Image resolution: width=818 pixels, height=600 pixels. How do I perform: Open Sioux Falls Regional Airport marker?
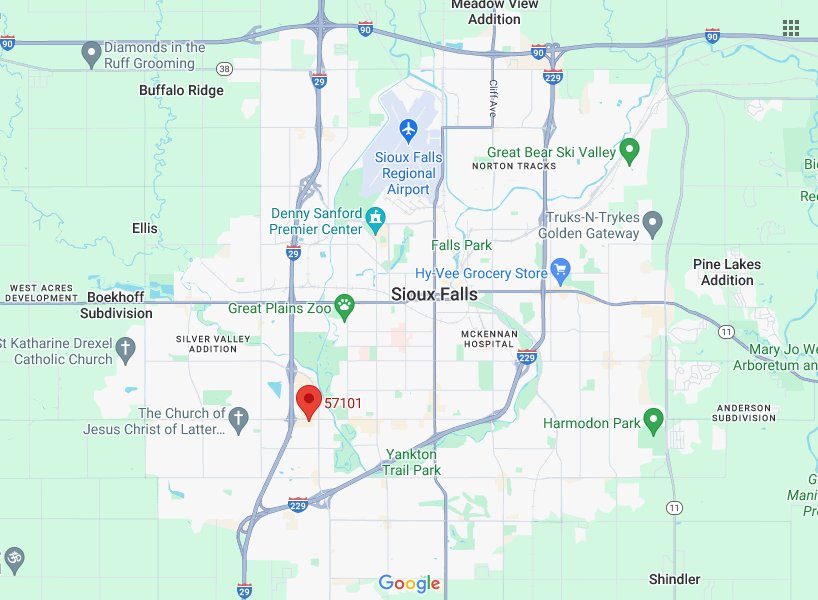(x=408, y=130)
